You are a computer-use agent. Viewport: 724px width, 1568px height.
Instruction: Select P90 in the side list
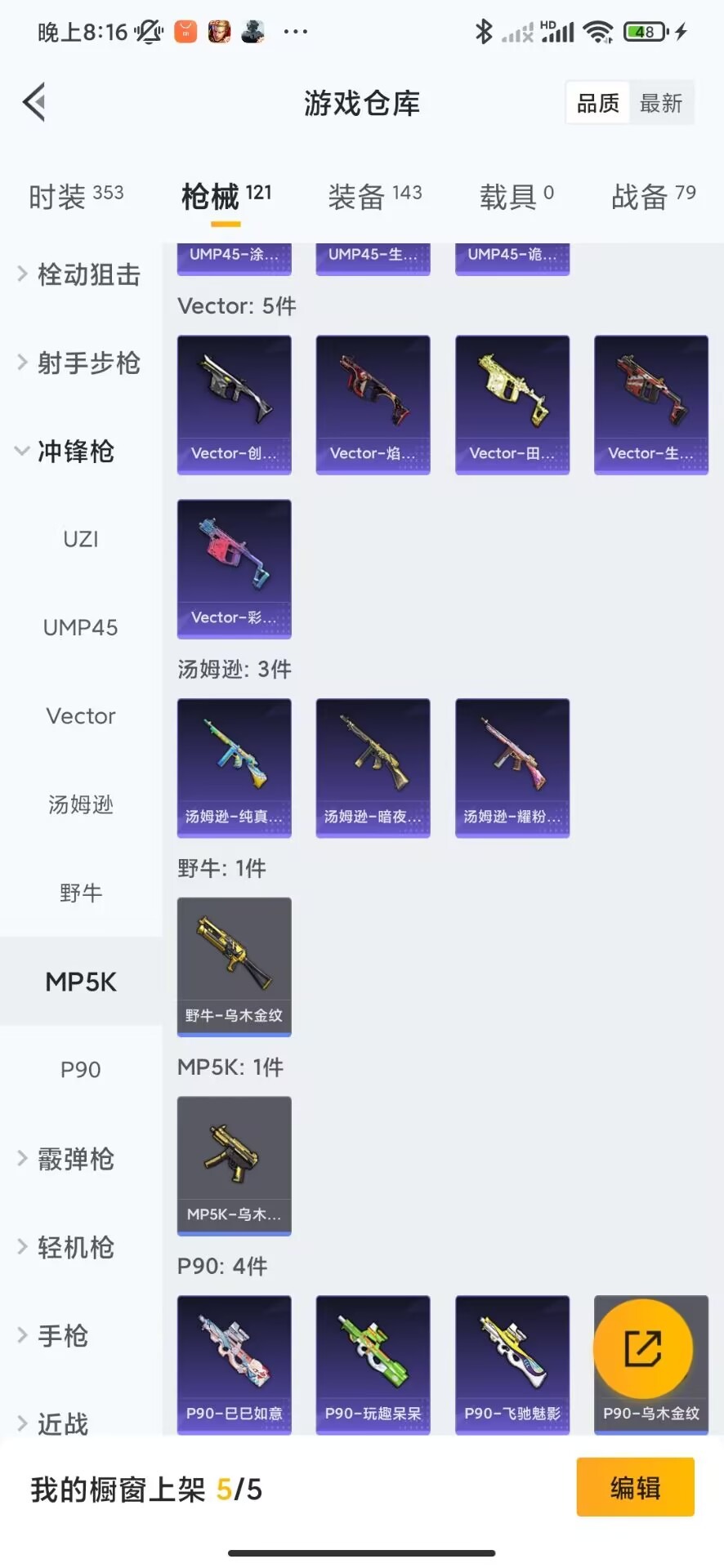coord(80,1069)
